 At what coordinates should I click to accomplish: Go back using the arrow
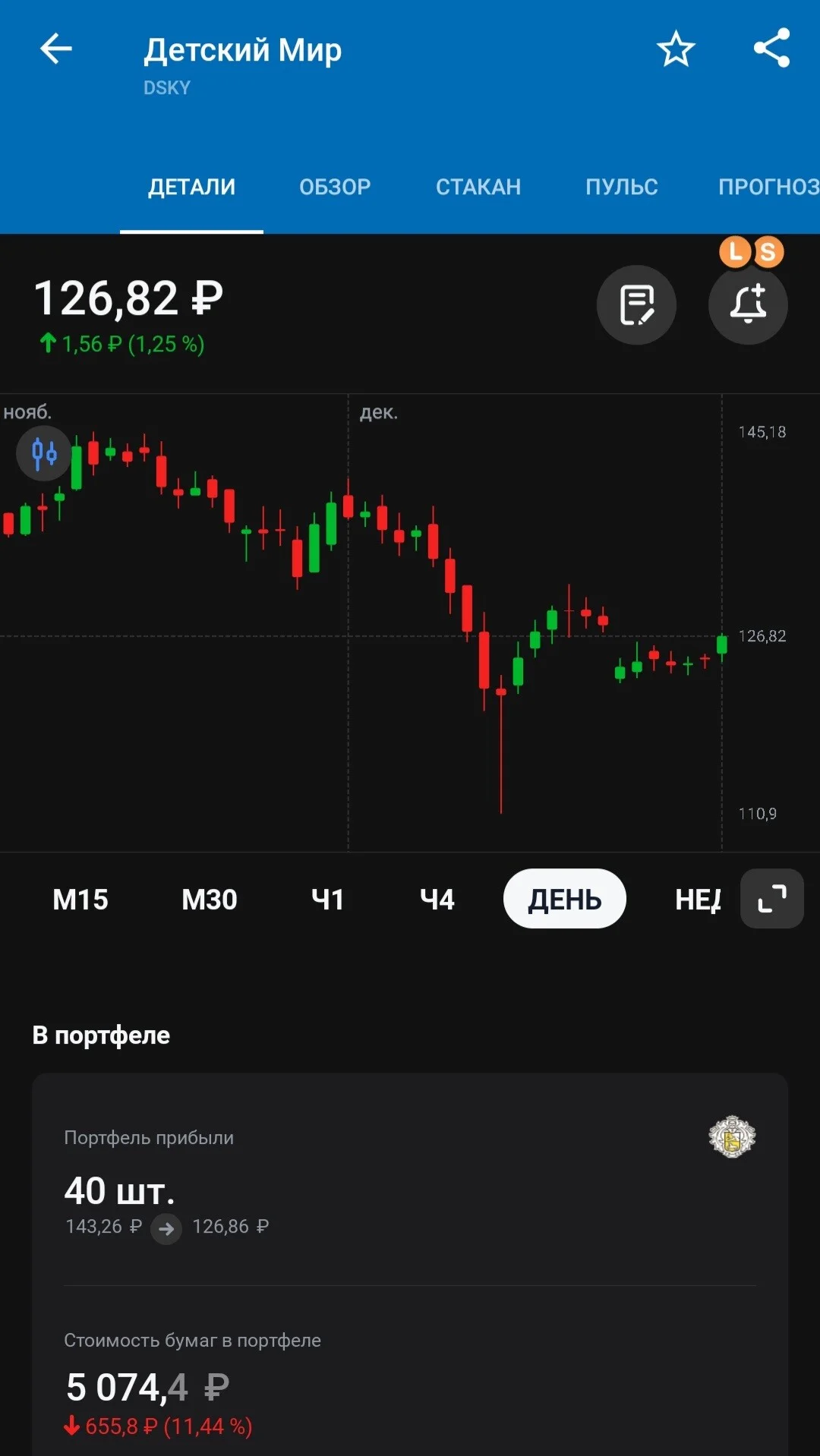pos(55,50)
